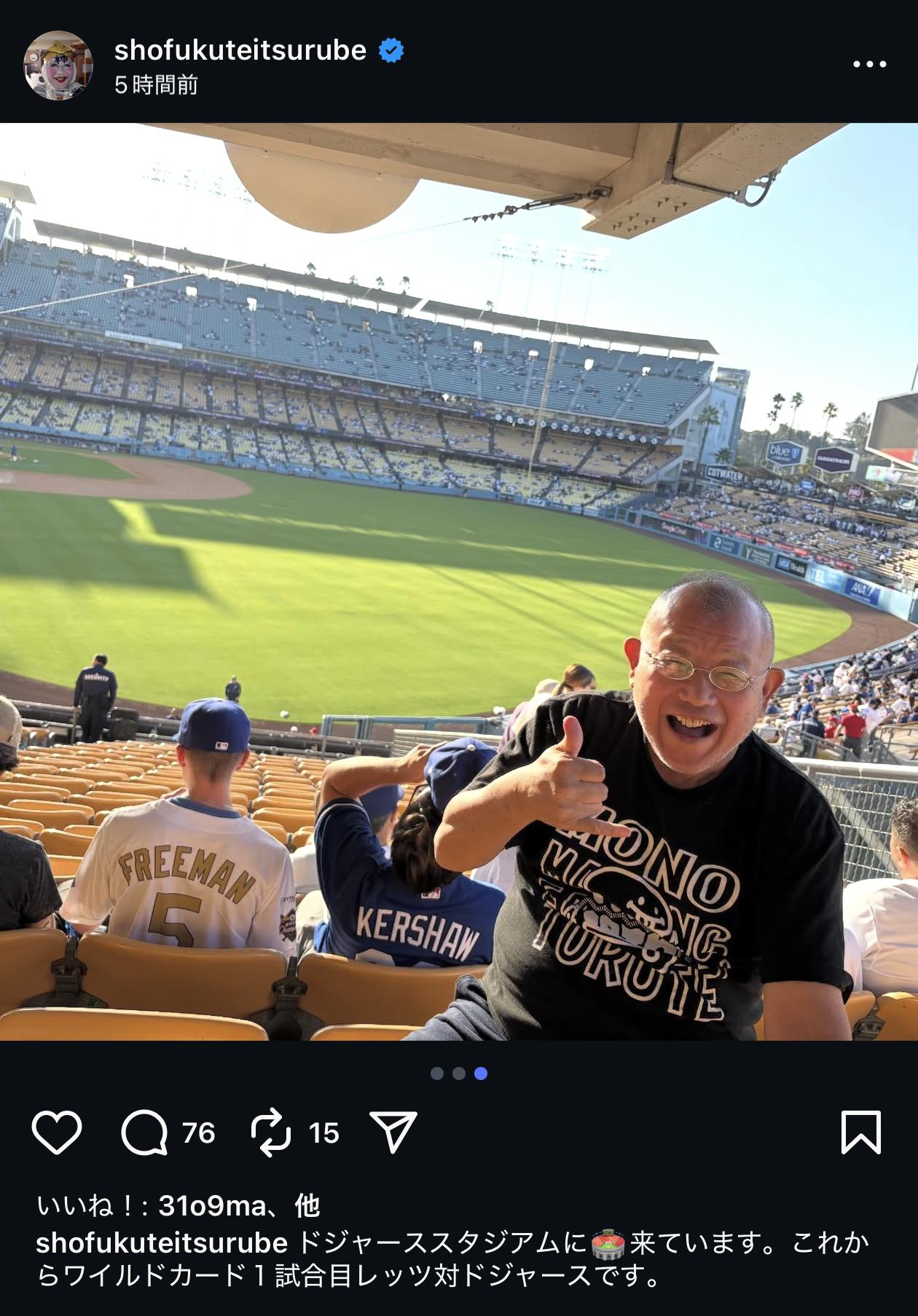This screenshot has width=918, height=1316.
Task: Open shofukuteitsurube name in the caption
Action: click(162, 1242)
